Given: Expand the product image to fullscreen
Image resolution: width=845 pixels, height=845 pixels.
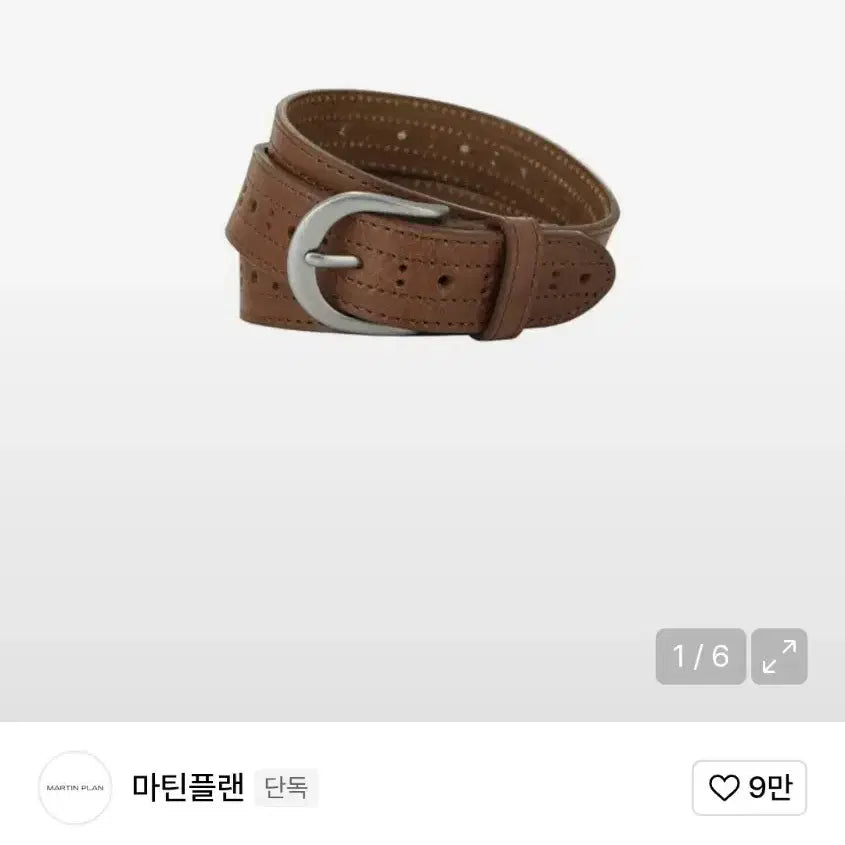Looking at the screenshot, I should (x=779, y=657).
